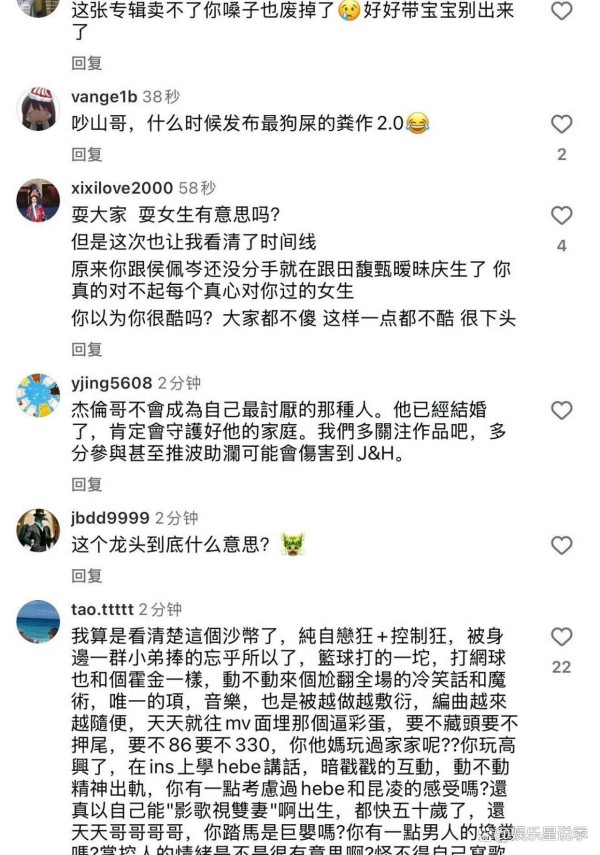Like xixilove2000's comment
600x855 pixels.
[x=562, y=215]
